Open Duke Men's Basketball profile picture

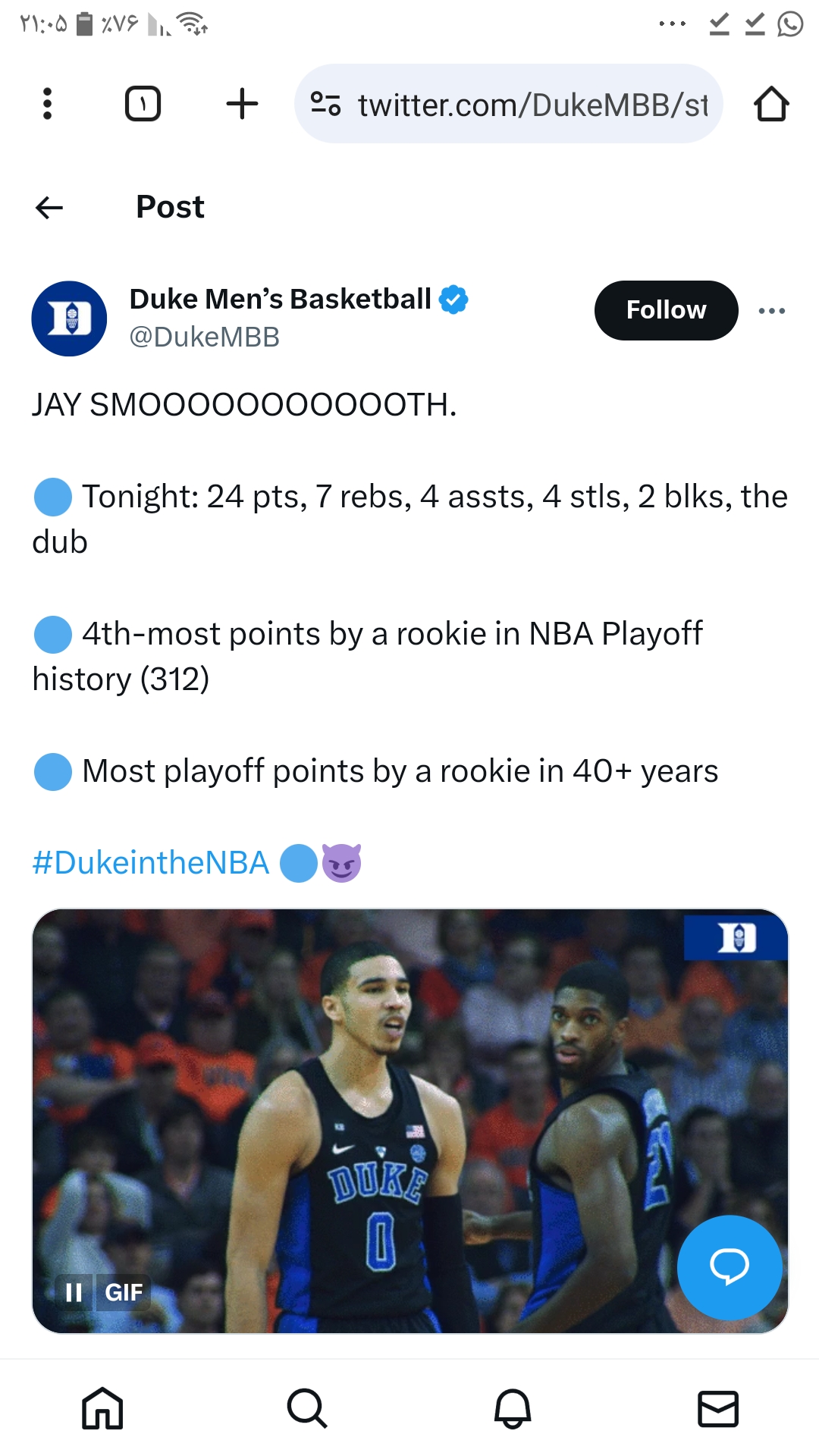click(x=69, y=318)
